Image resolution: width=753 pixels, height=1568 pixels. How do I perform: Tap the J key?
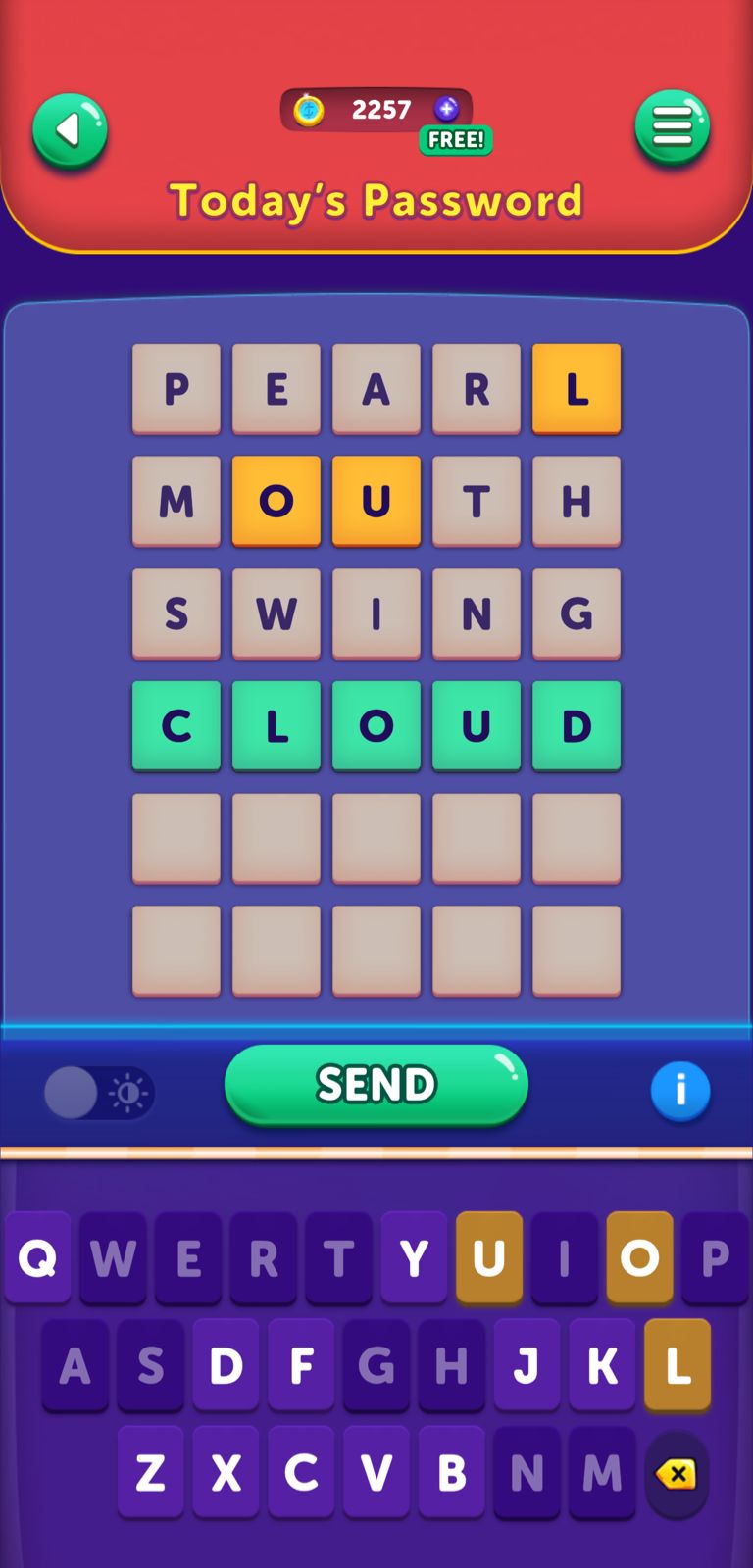click(x=527, y=1364)
